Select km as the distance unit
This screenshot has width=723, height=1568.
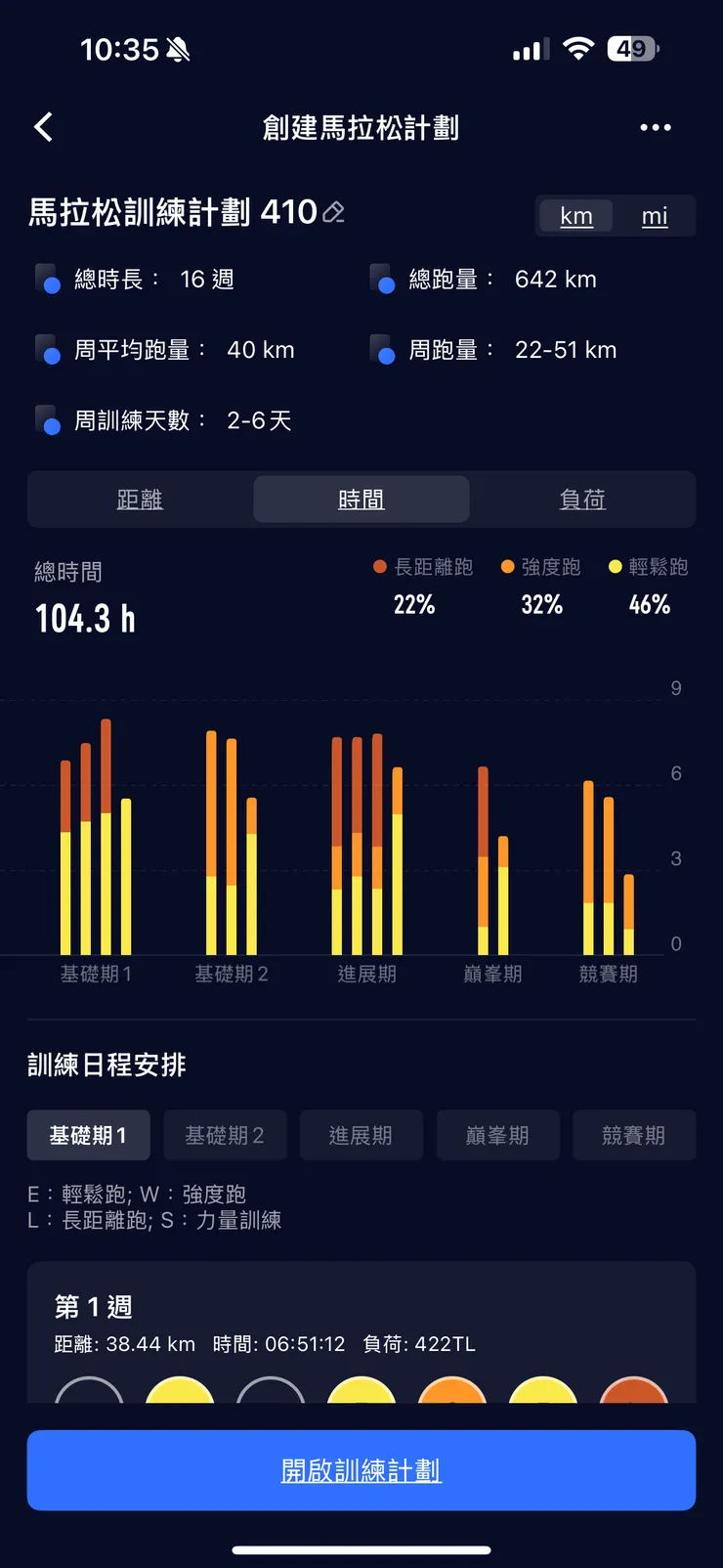(576, 216)
